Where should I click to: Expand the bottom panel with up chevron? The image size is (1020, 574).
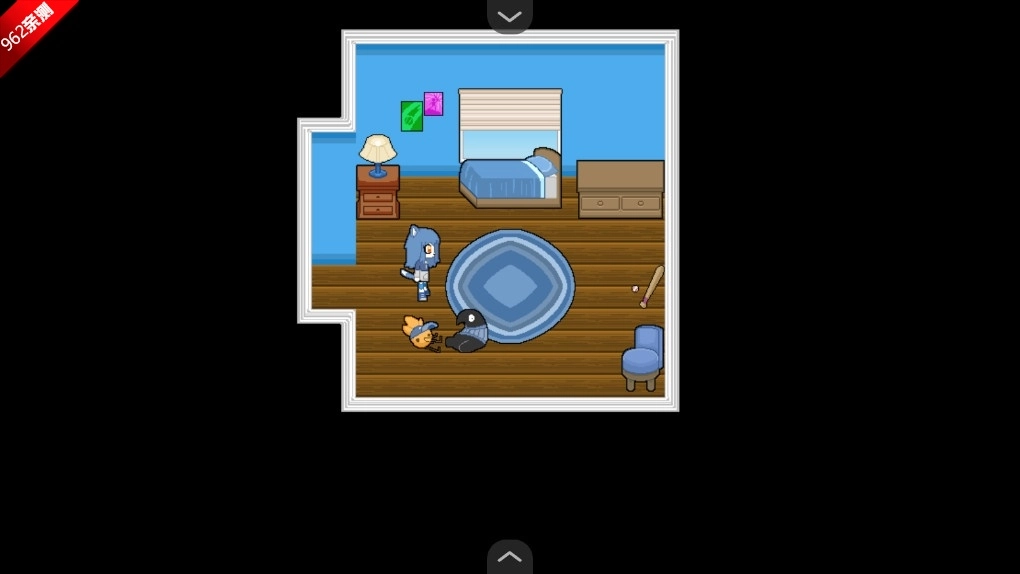tap(509, 557)
